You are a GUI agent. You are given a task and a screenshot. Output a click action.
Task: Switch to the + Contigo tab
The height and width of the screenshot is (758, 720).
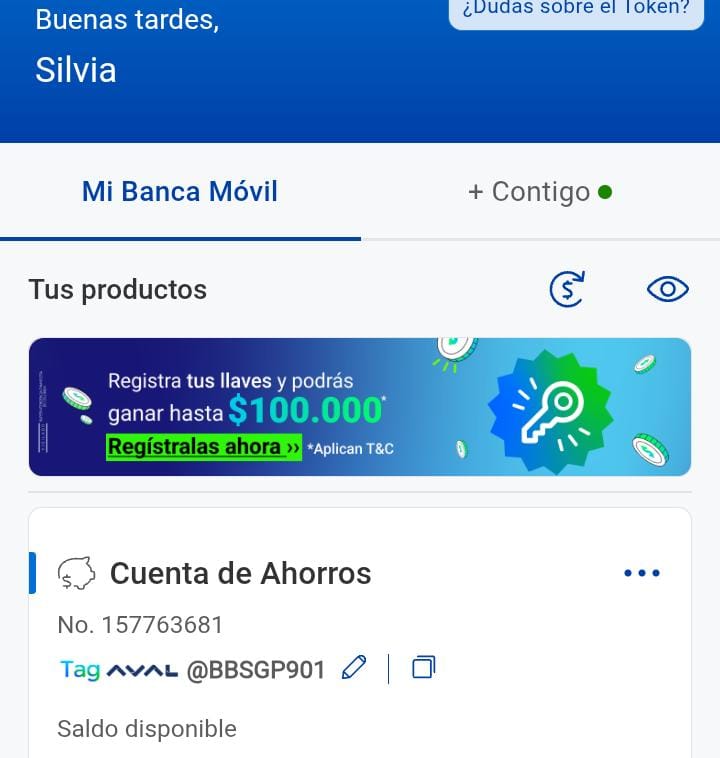(x=540, y=192)
